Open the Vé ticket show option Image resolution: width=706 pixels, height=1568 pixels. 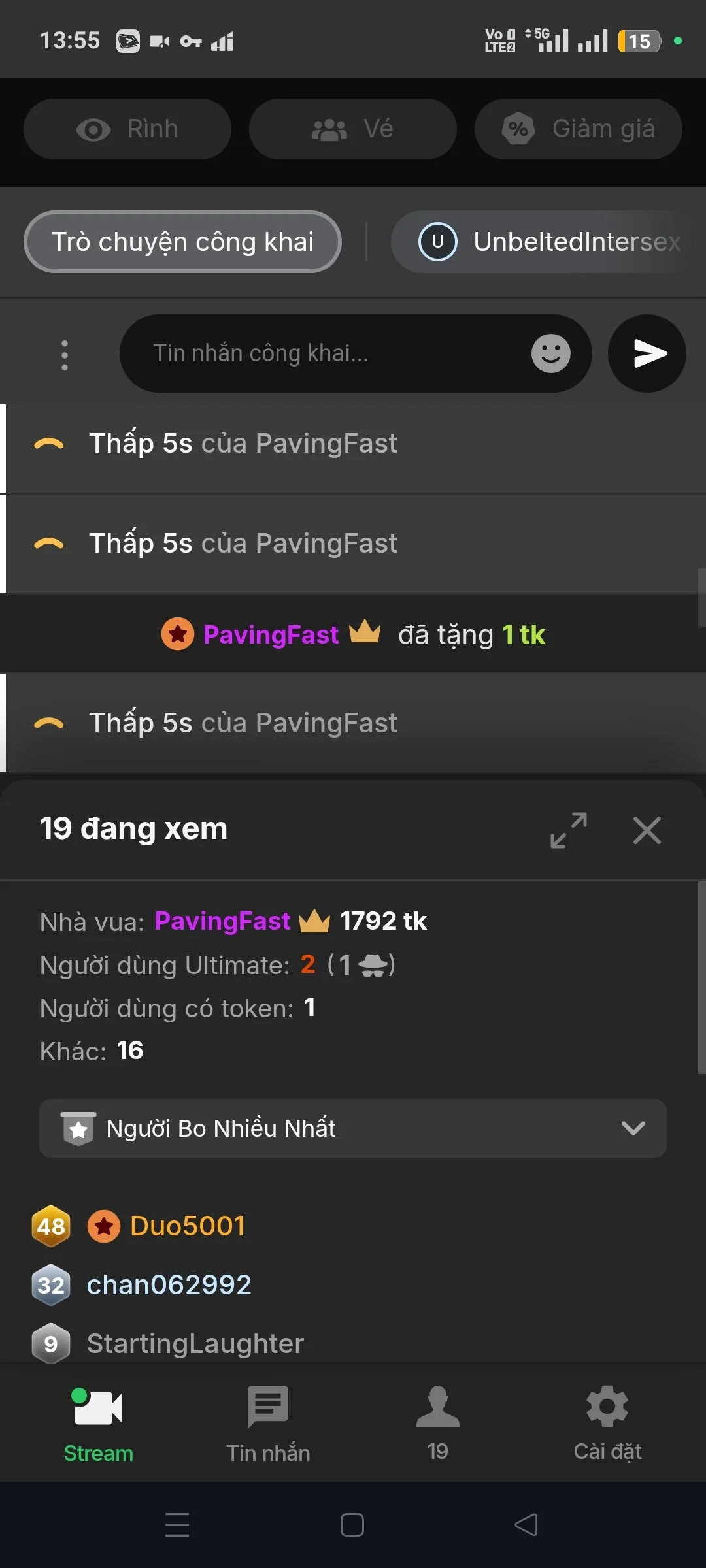coord(352,129)
